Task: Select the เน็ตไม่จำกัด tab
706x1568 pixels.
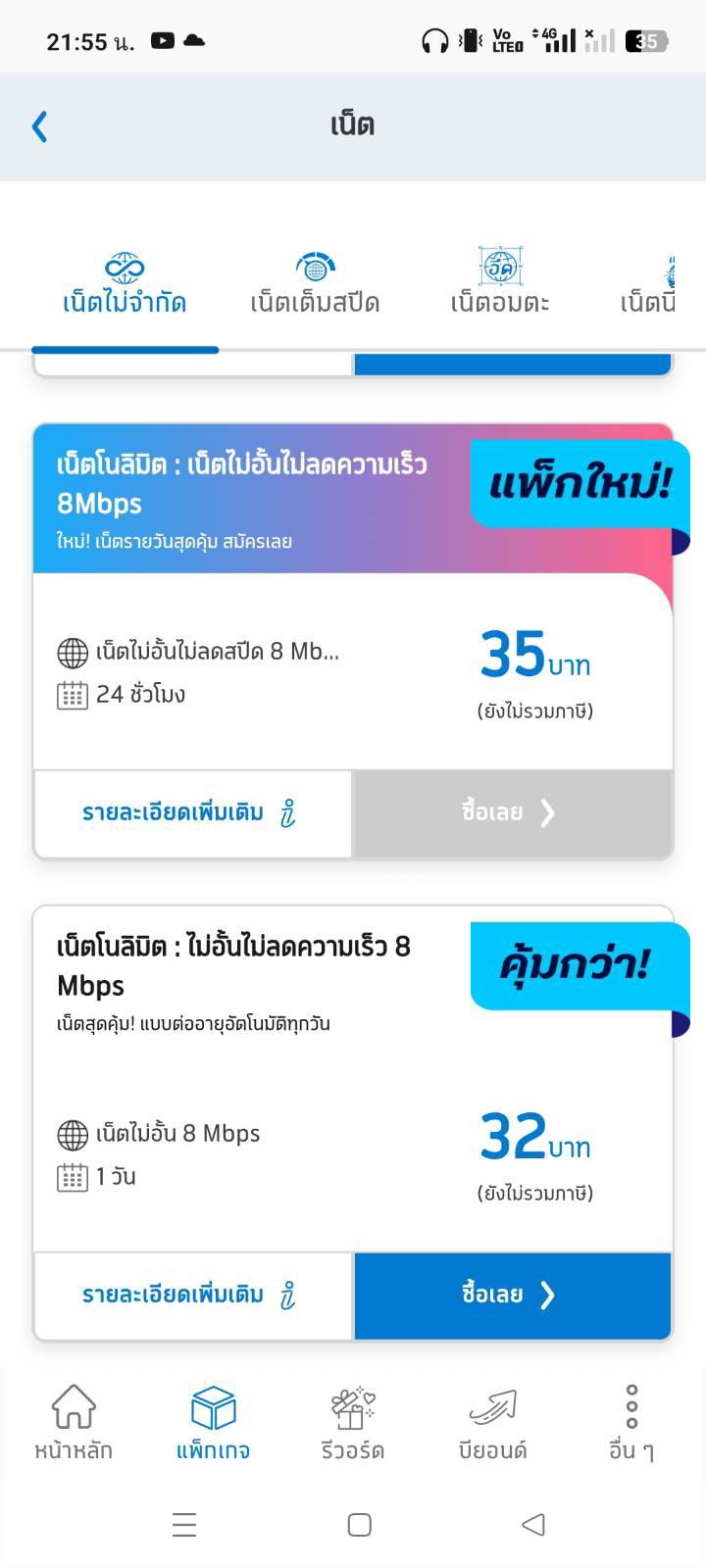Action: click(125, 283)
